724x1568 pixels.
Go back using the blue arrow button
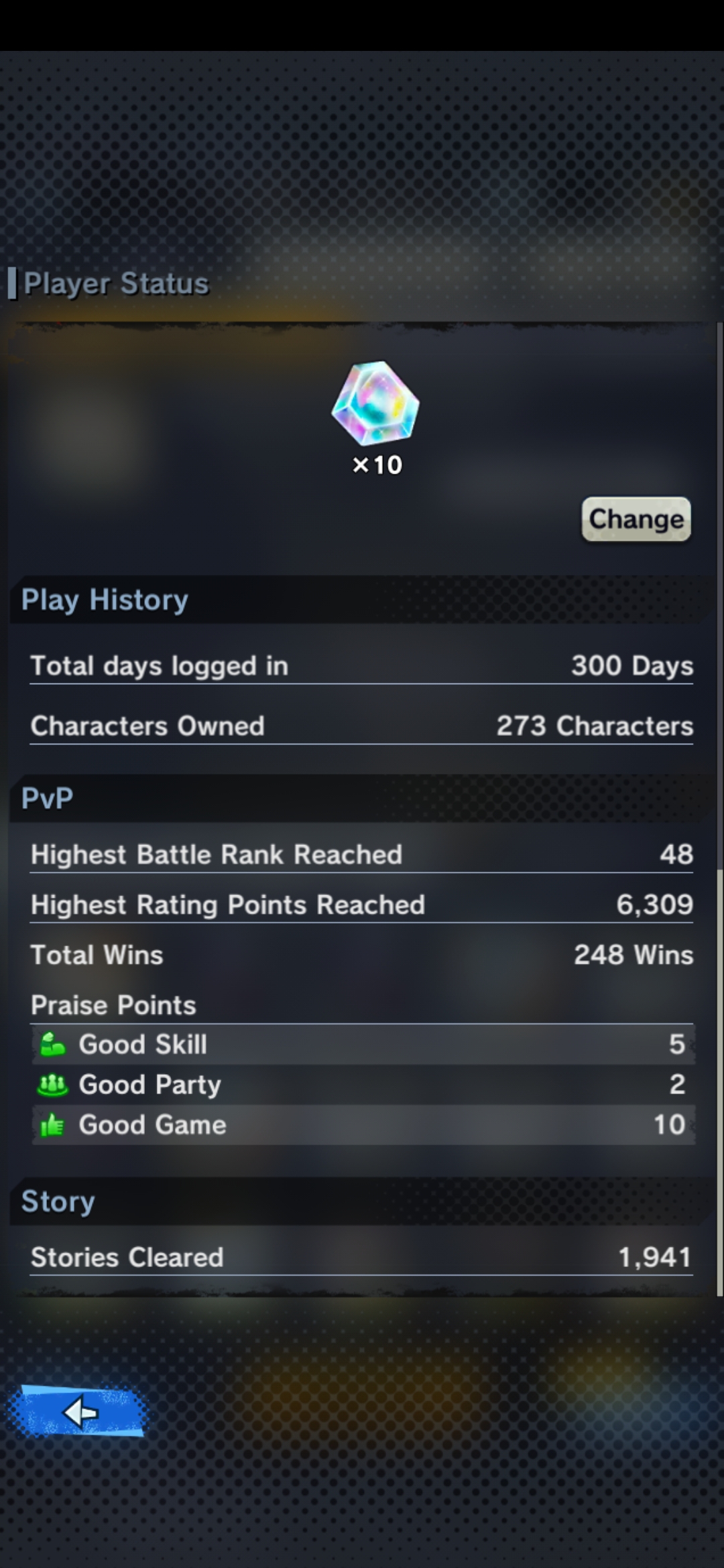click(78, 1411)
